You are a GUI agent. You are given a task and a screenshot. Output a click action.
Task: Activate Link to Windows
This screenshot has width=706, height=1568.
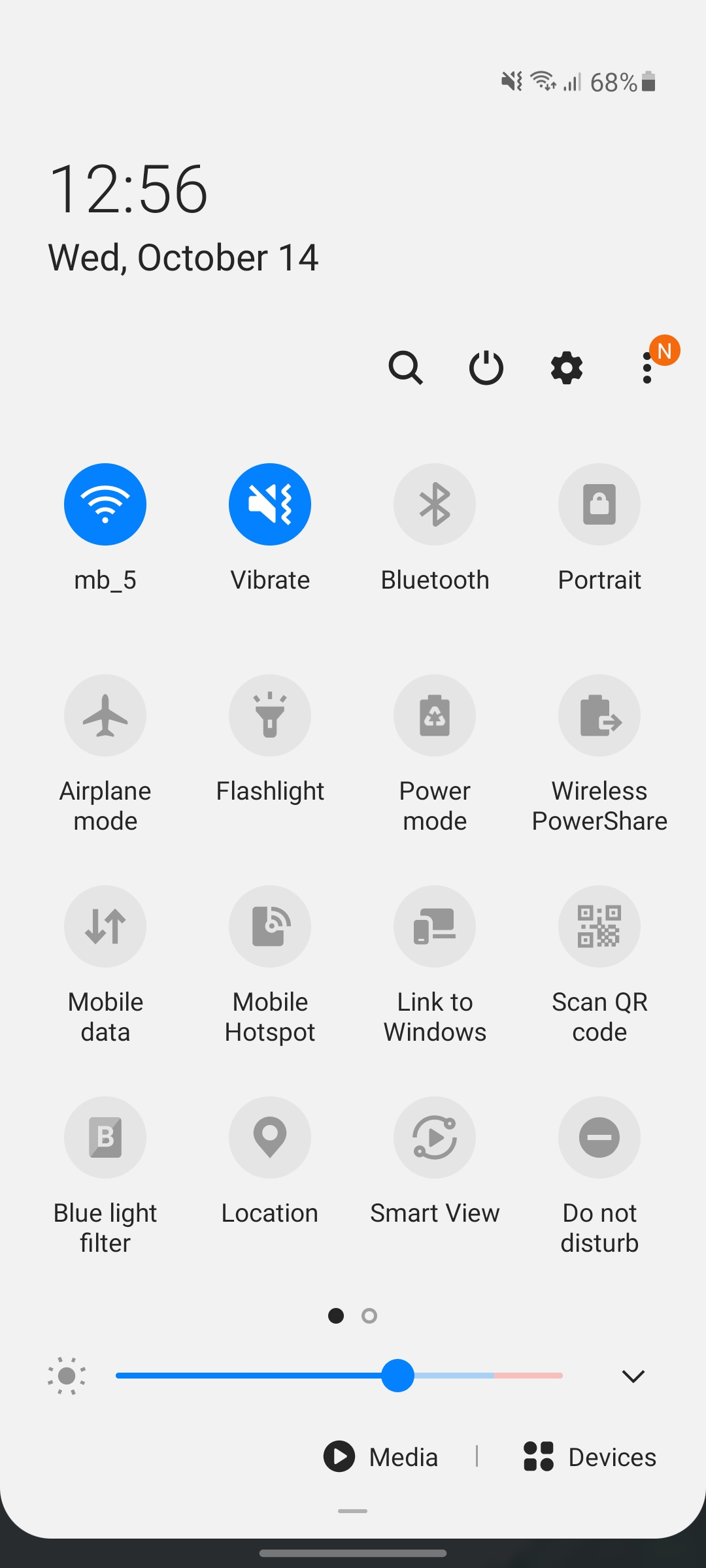coord(435,926)
